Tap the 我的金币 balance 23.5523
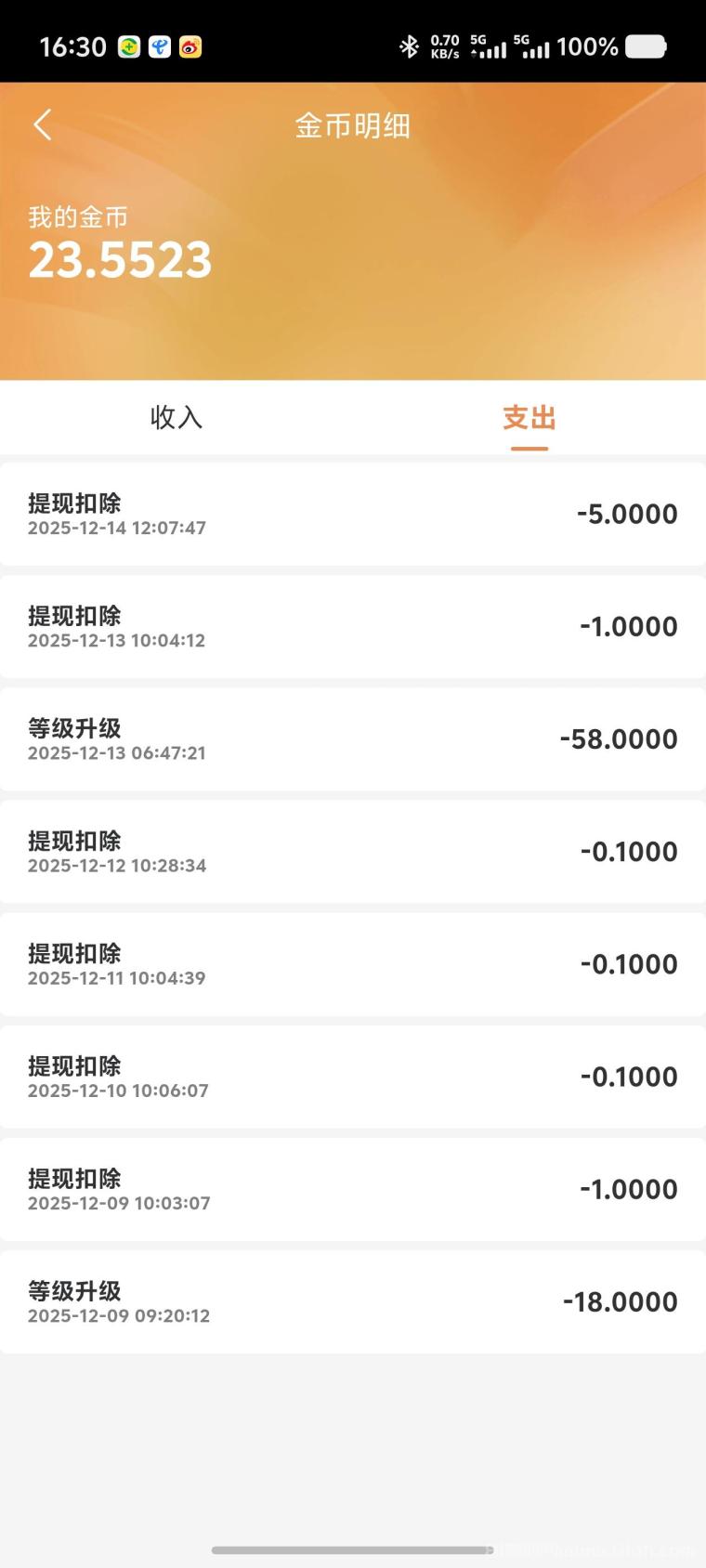The height and width of the screenshot is (1568, 706). coord(119,259)
